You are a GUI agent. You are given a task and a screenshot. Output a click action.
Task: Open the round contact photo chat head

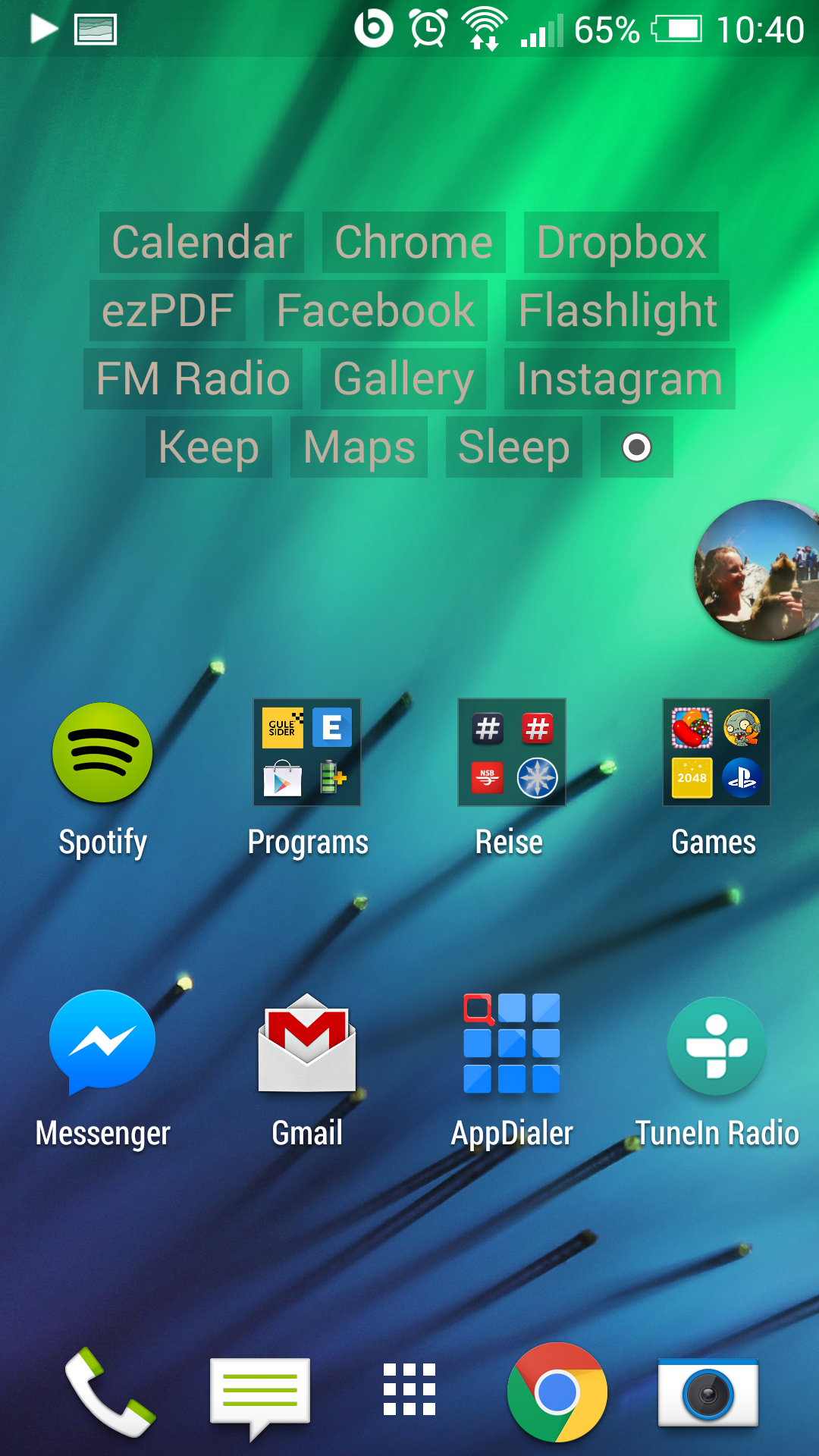758,570
